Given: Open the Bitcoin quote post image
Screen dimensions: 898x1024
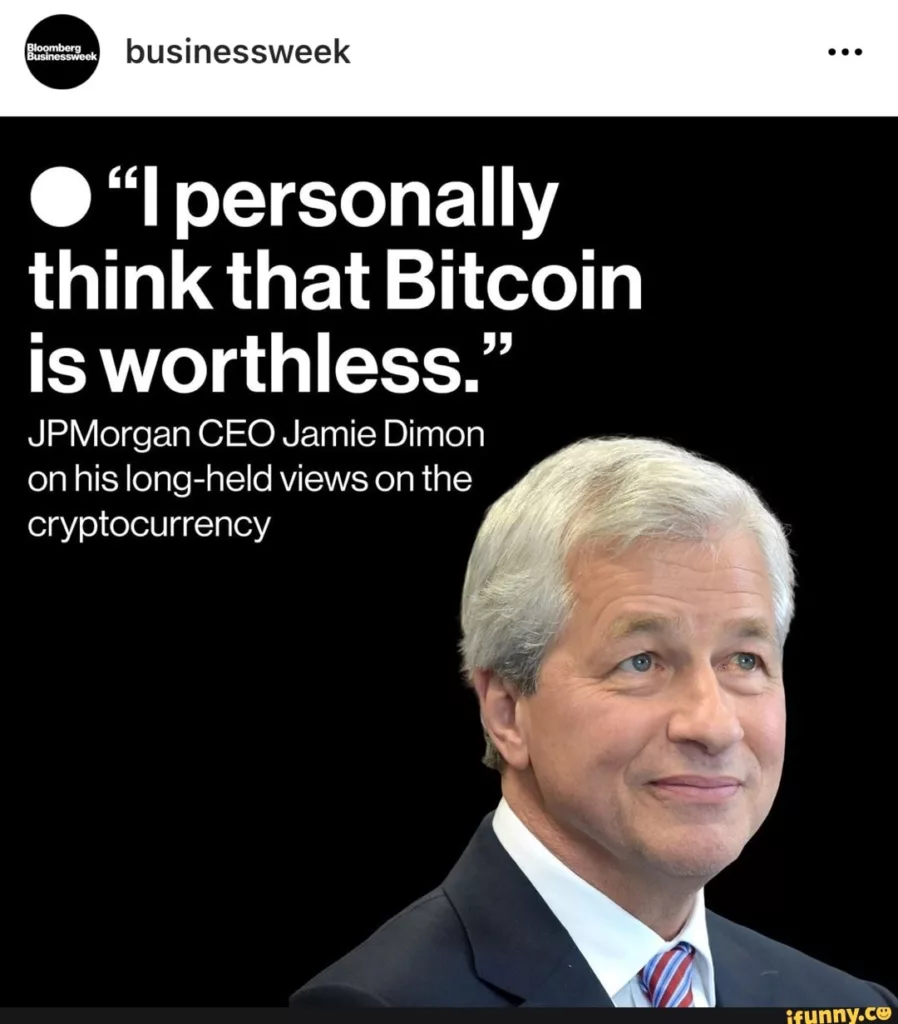Looking at the screenshot, I should coord(449,560).
